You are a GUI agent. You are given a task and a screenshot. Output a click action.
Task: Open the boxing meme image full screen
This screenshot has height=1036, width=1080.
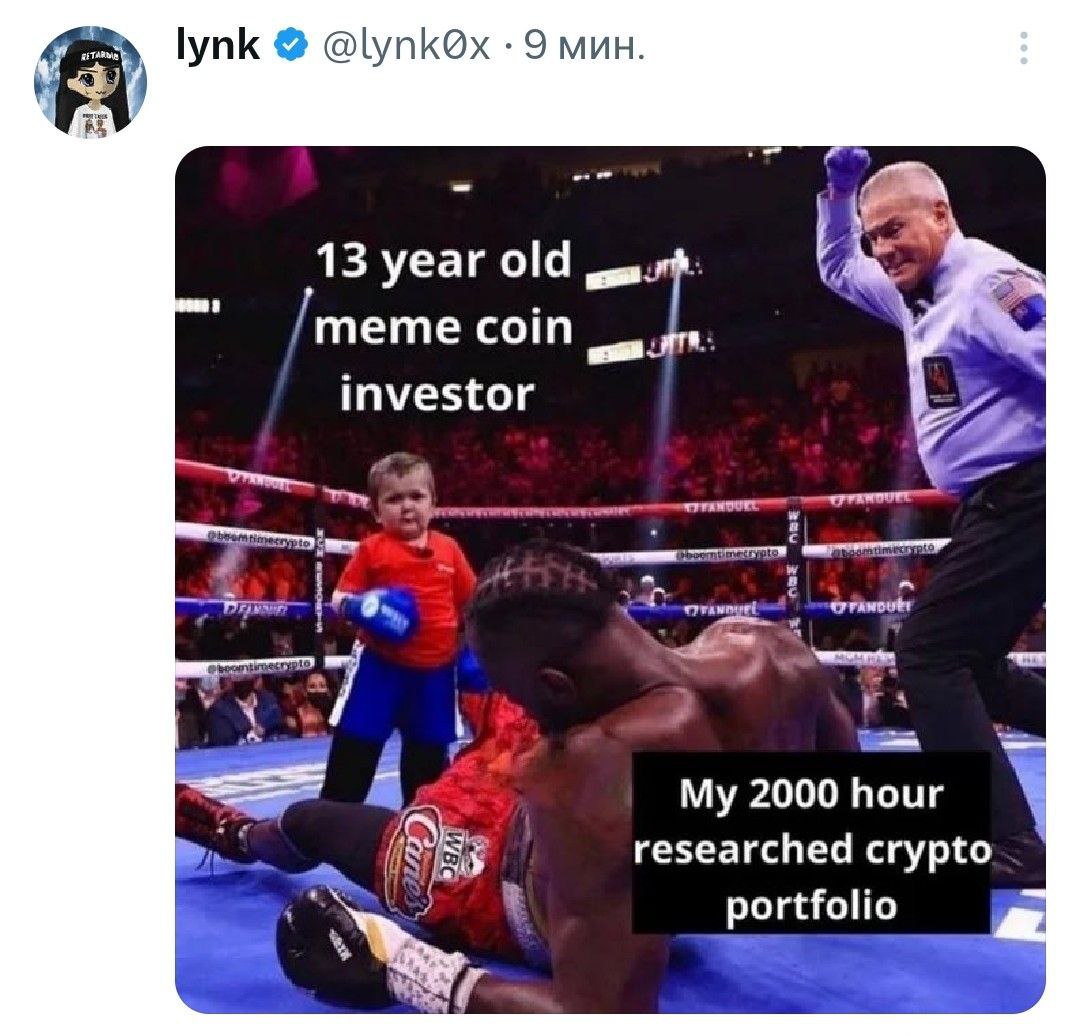(x=610, y=580)
